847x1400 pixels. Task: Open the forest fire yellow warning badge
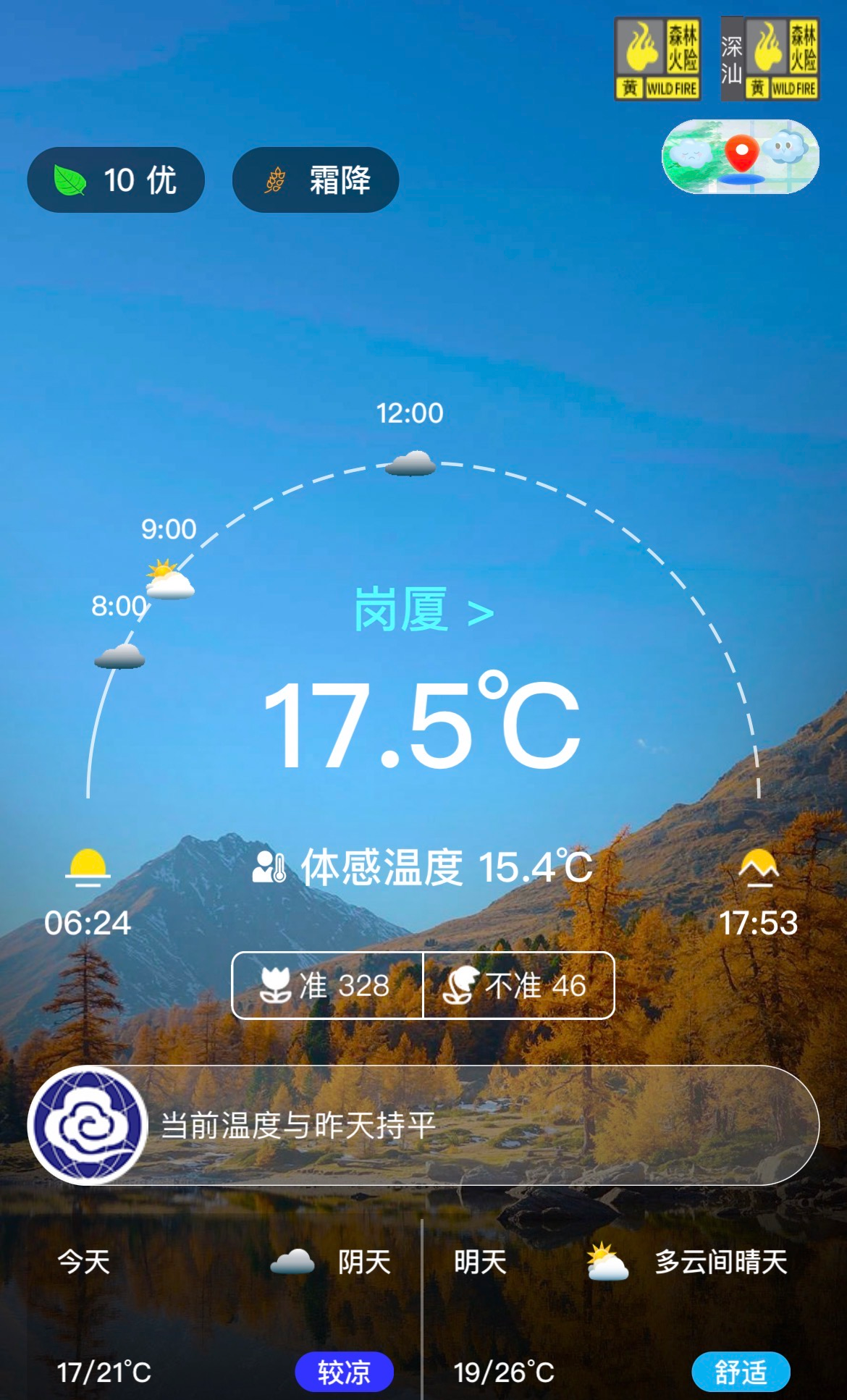[657, 59]
